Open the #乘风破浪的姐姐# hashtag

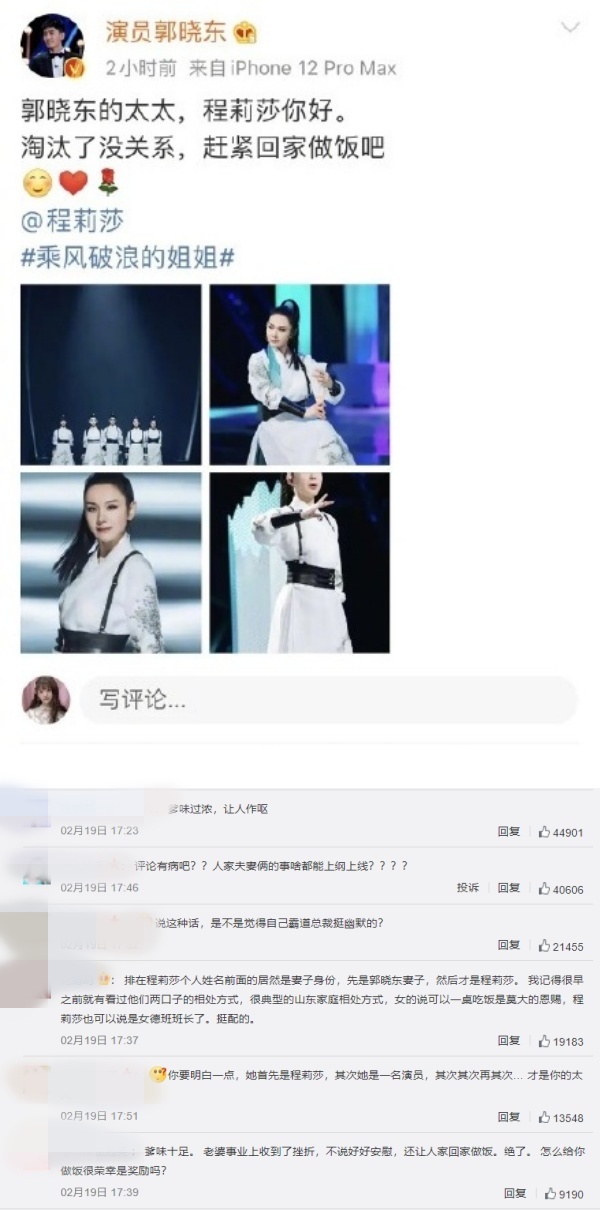[x=128, y=256]
